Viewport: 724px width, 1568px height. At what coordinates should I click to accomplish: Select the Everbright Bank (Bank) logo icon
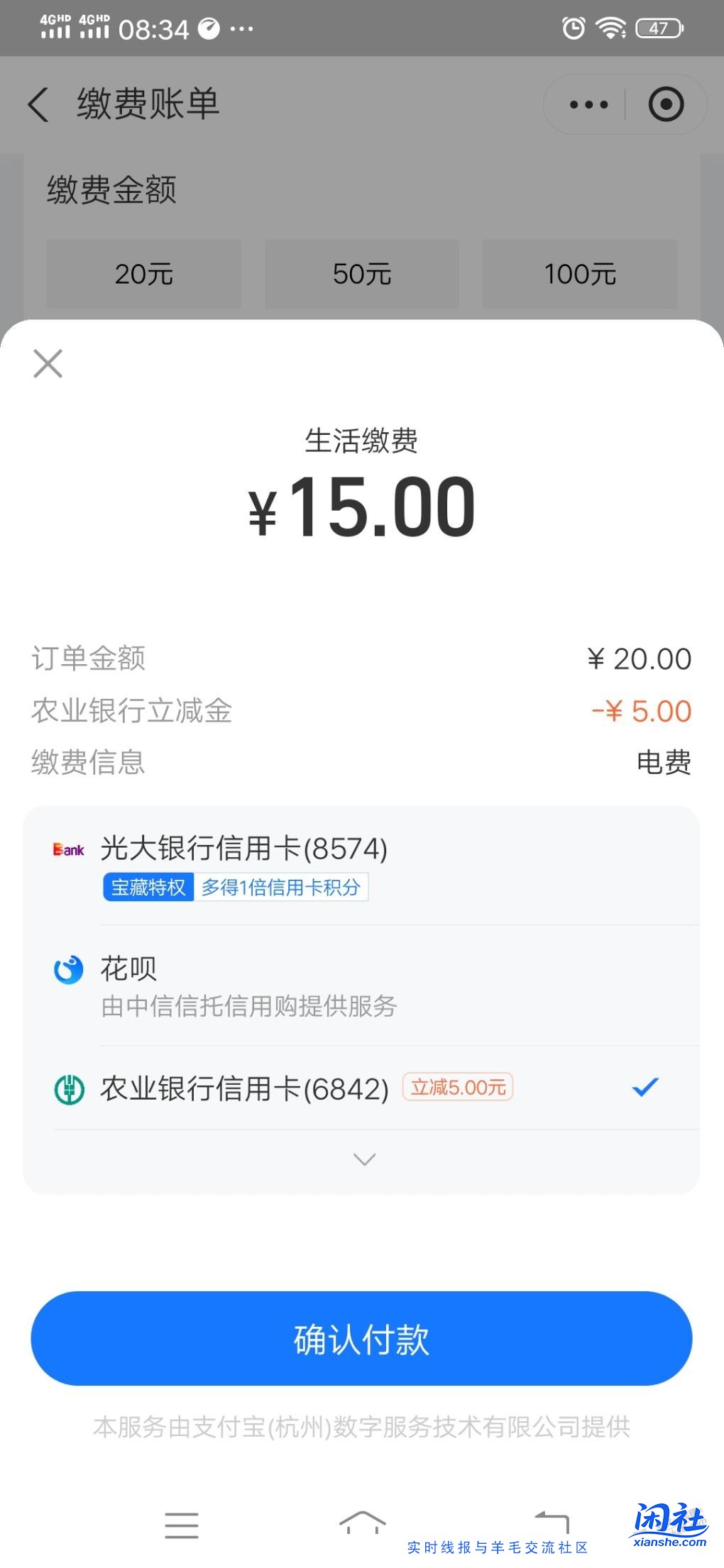(68, 849)
